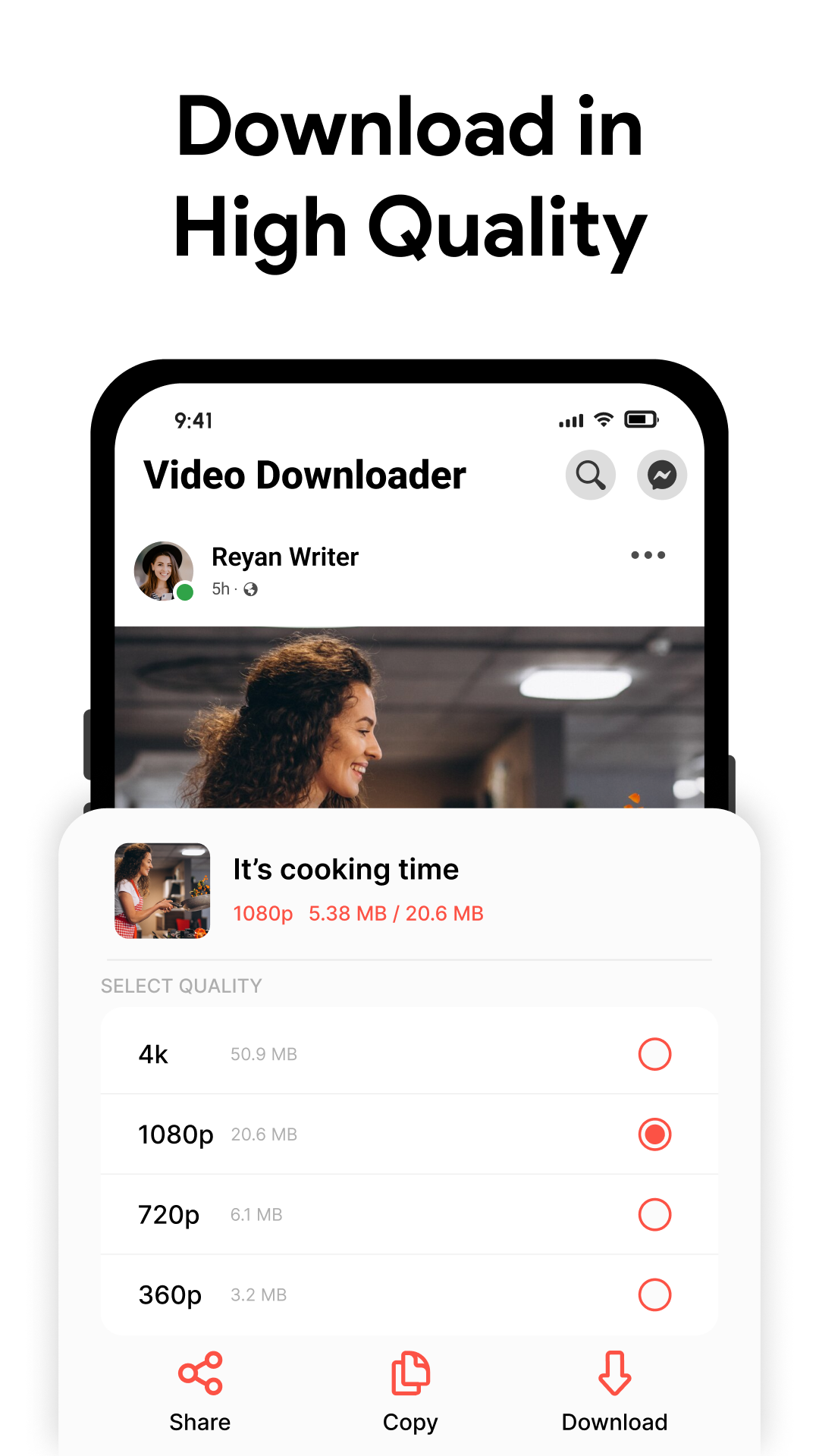Open the post options three-dot menu
The height and width of the screenshot is (1456, 819).
[x=648, y=555]
